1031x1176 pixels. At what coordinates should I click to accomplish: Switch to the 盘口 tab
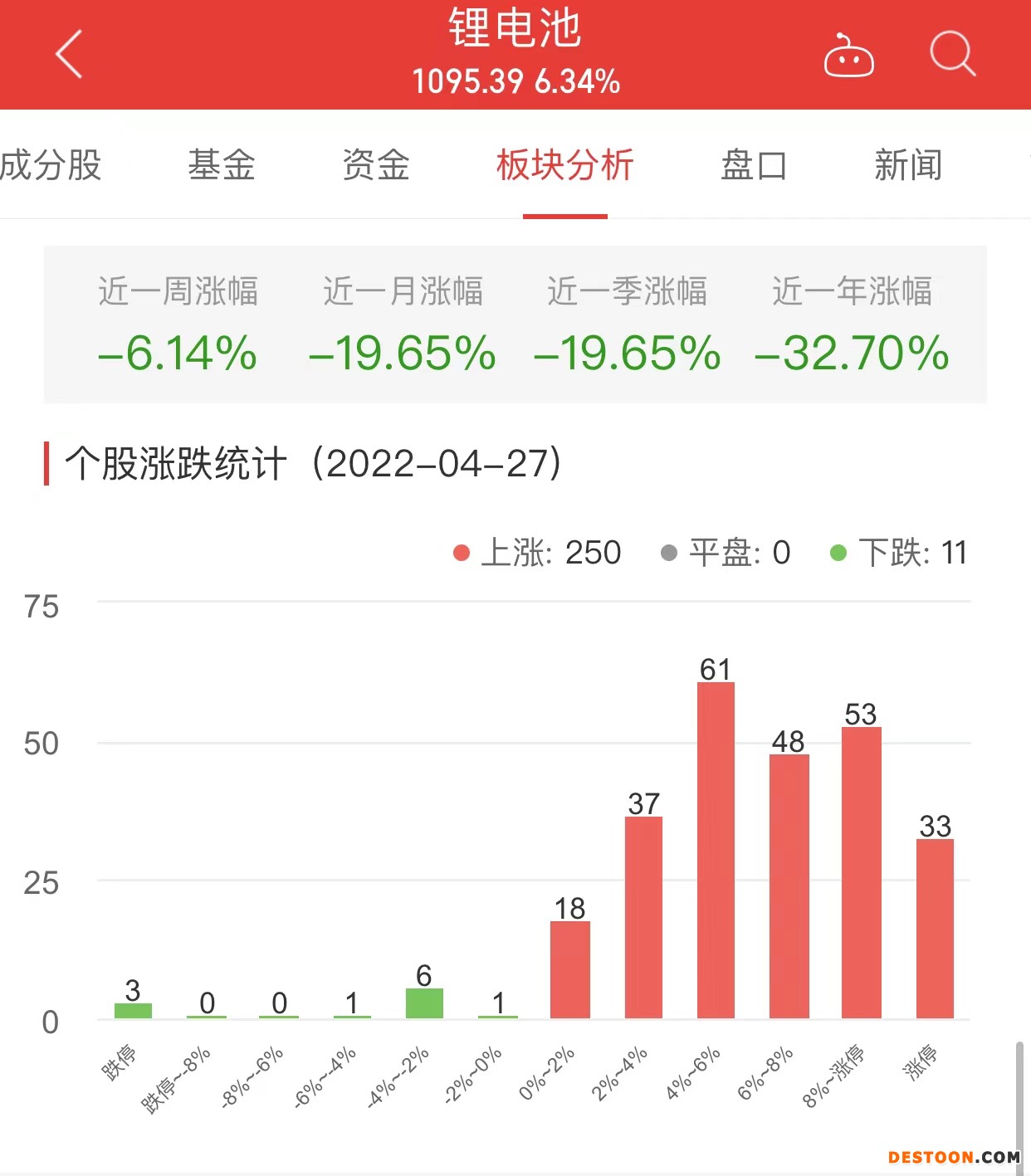pyautogui.click(x=753, y=165)
